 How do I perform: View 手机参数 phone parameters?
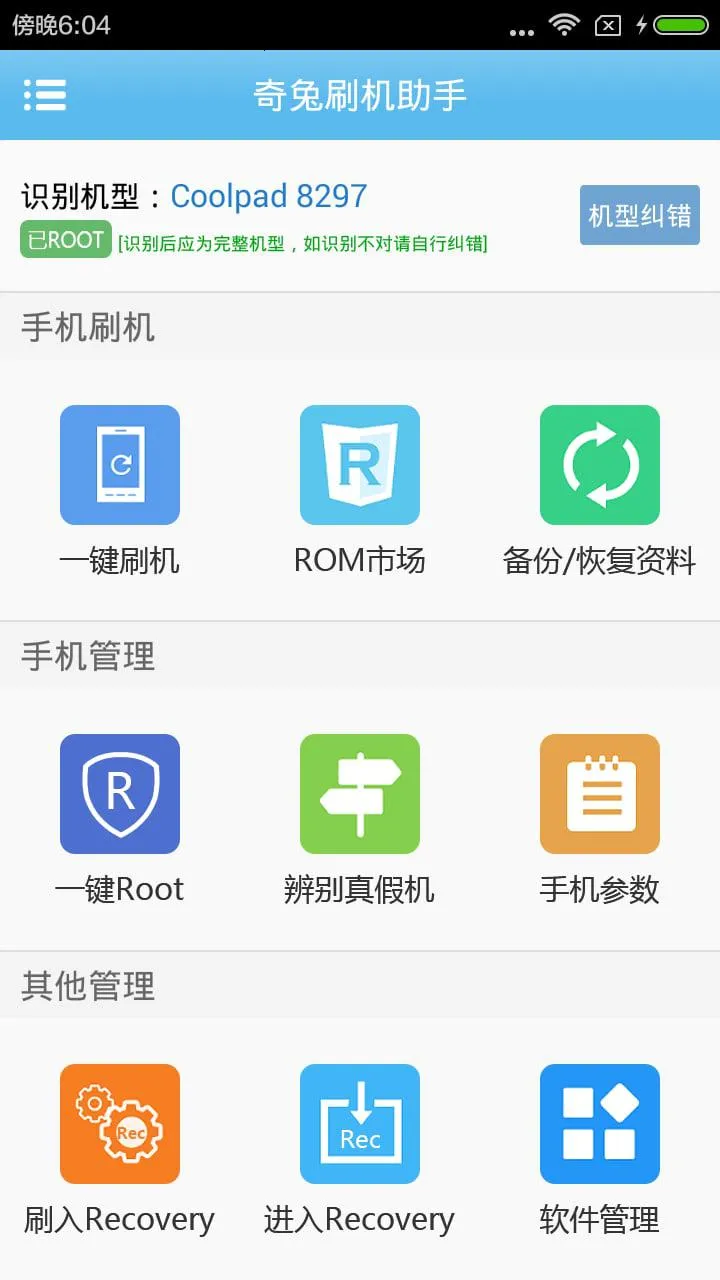click(598, 793)
